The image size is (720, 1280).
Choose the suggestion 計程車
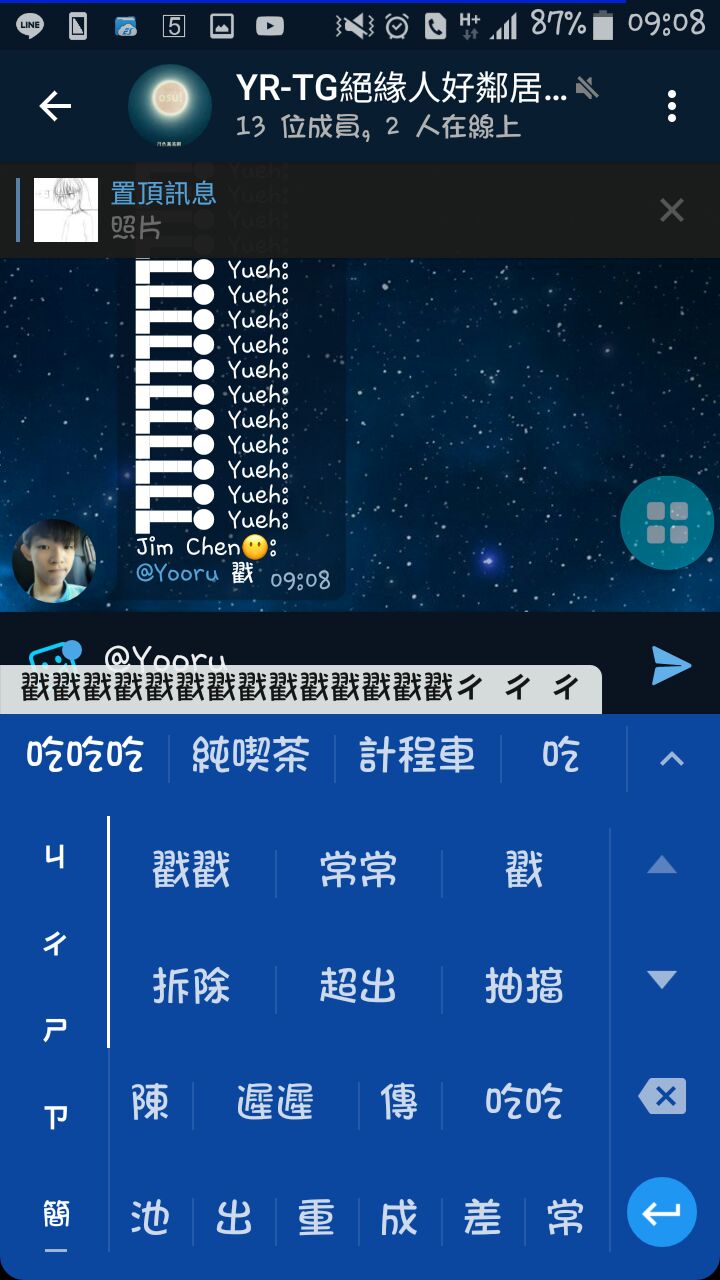417,756
